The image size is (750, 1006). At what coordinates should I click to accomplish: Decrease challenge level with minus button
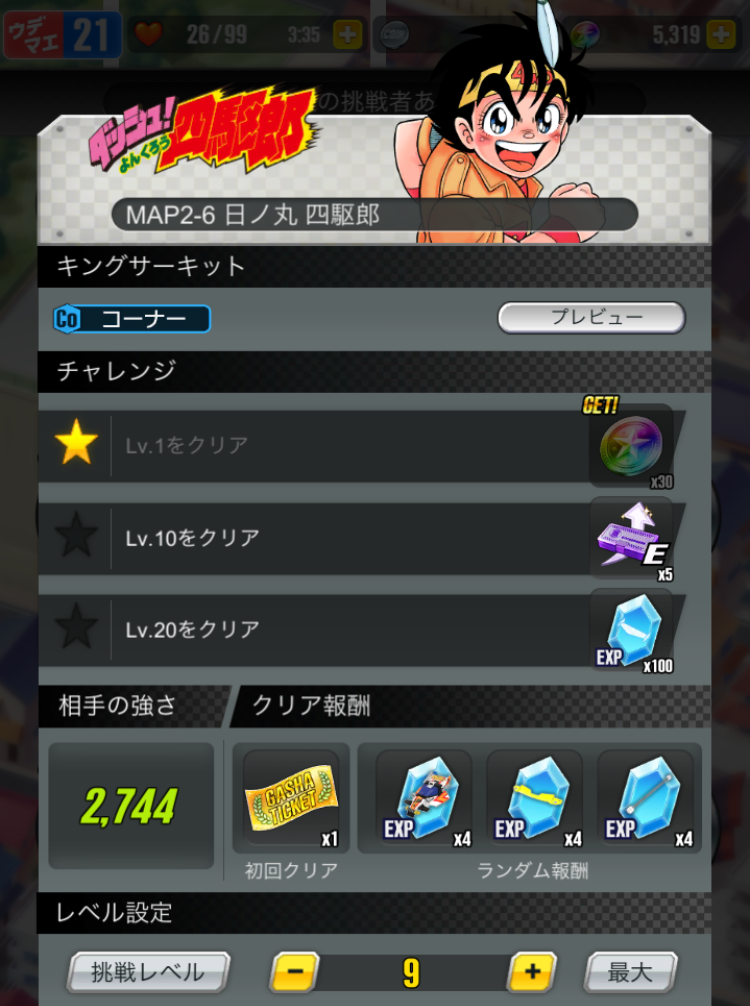click(x=294, y=971)
